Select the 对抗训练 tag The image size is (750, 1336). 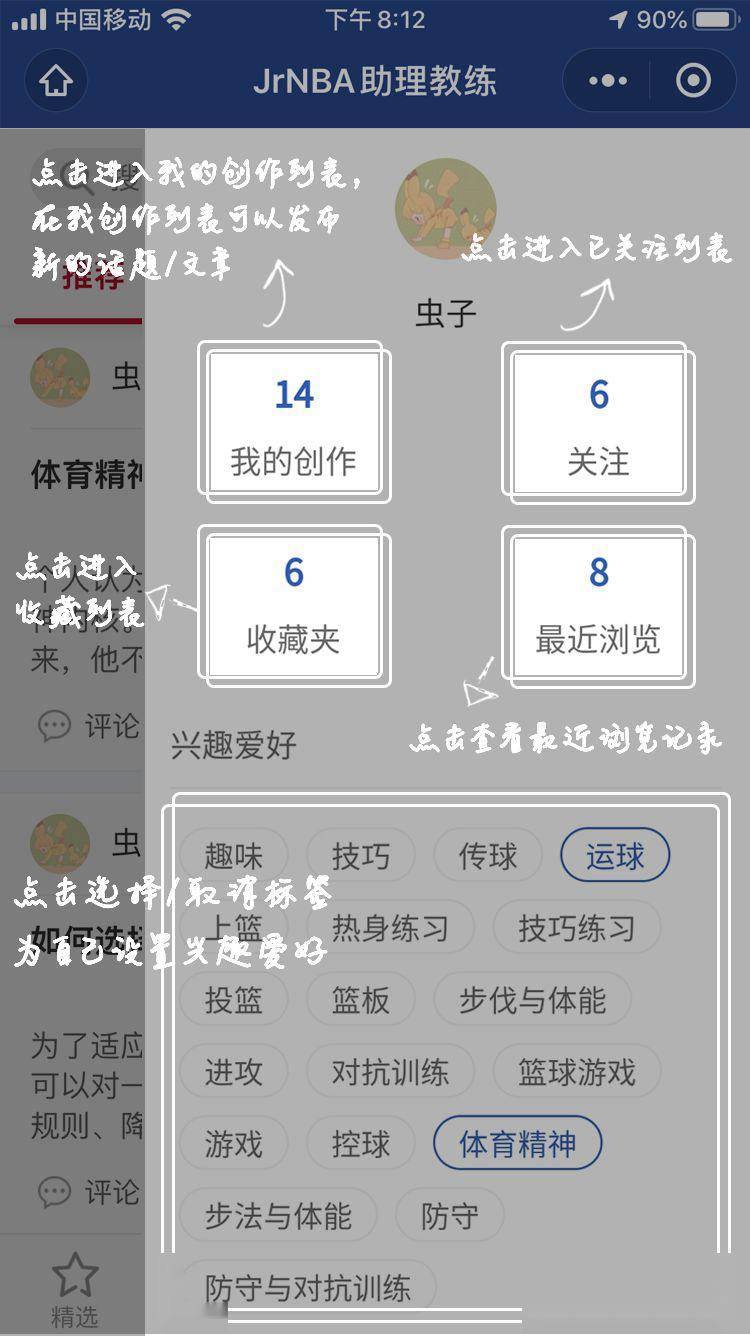pyautogui.click(x=390, y=1072)
